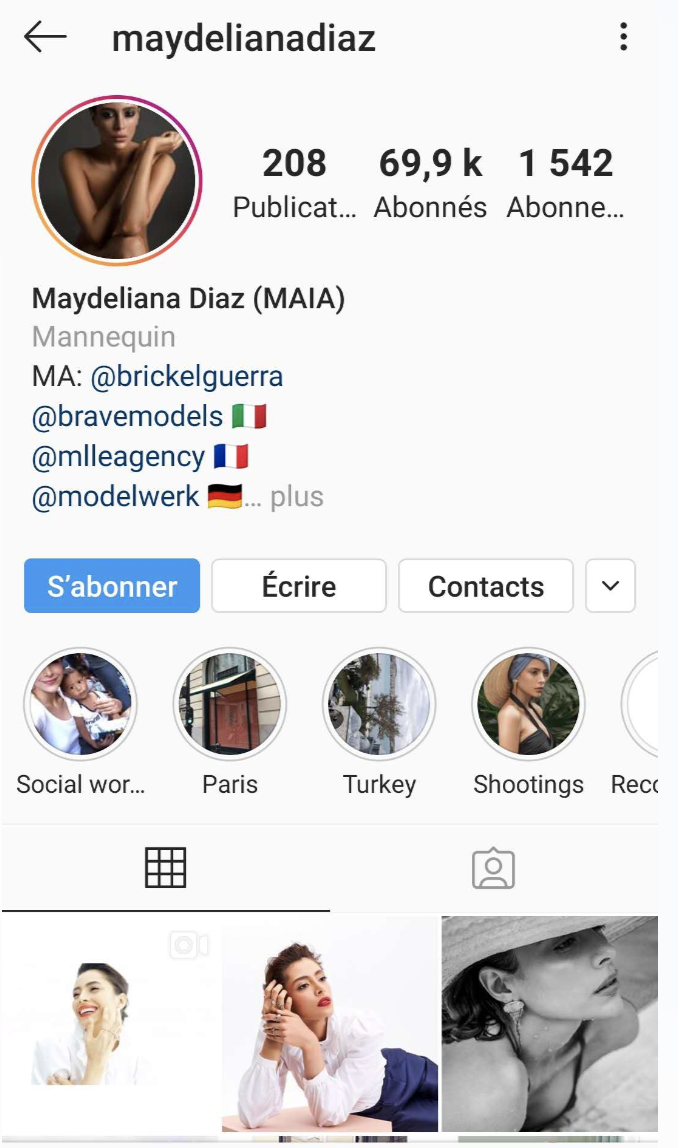Visit the @mlleagency profile link

pos(119,456)
